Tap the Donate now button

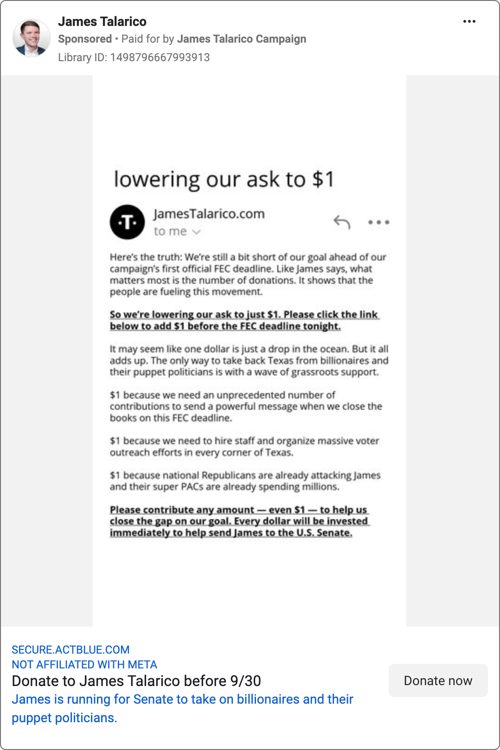438,680
